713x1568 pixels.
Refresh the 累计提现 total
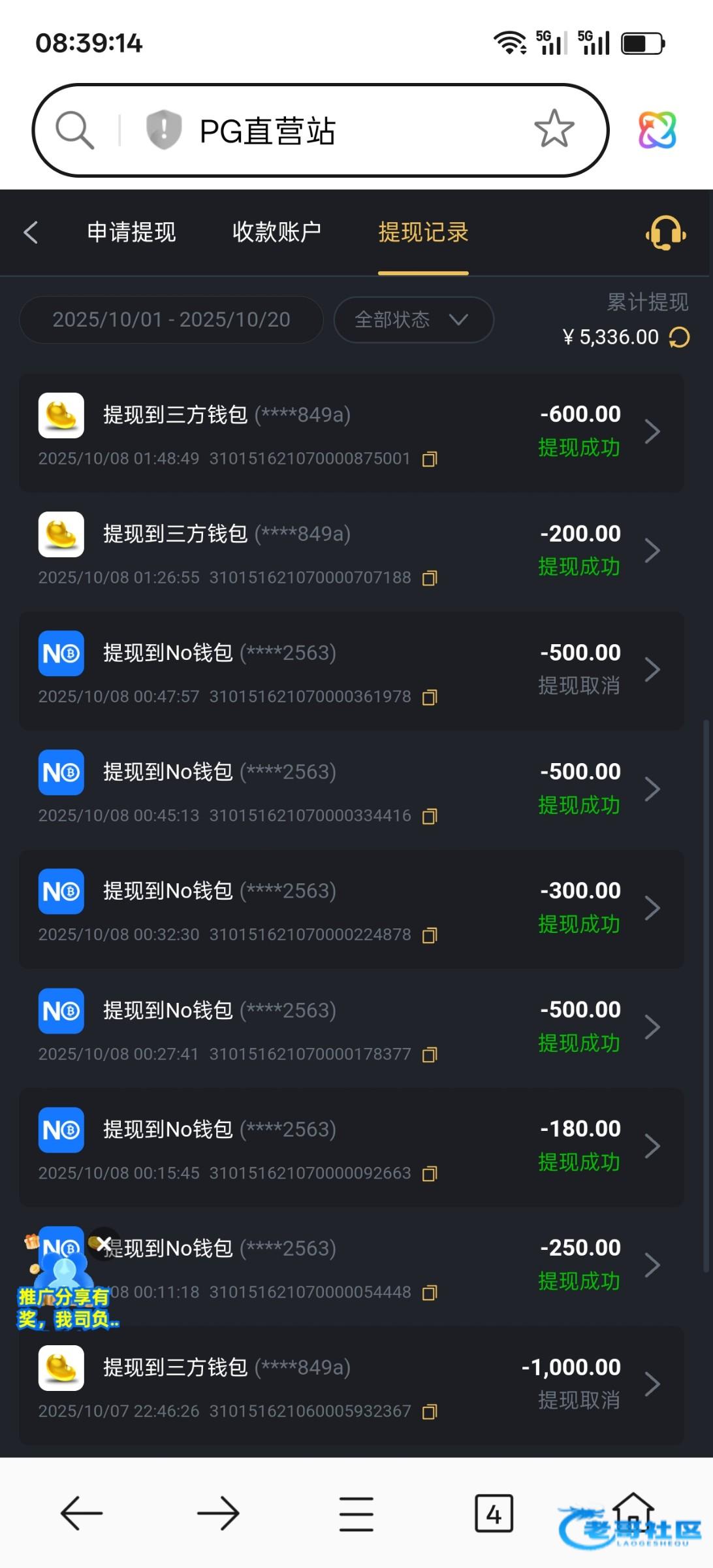click(680, 338)
